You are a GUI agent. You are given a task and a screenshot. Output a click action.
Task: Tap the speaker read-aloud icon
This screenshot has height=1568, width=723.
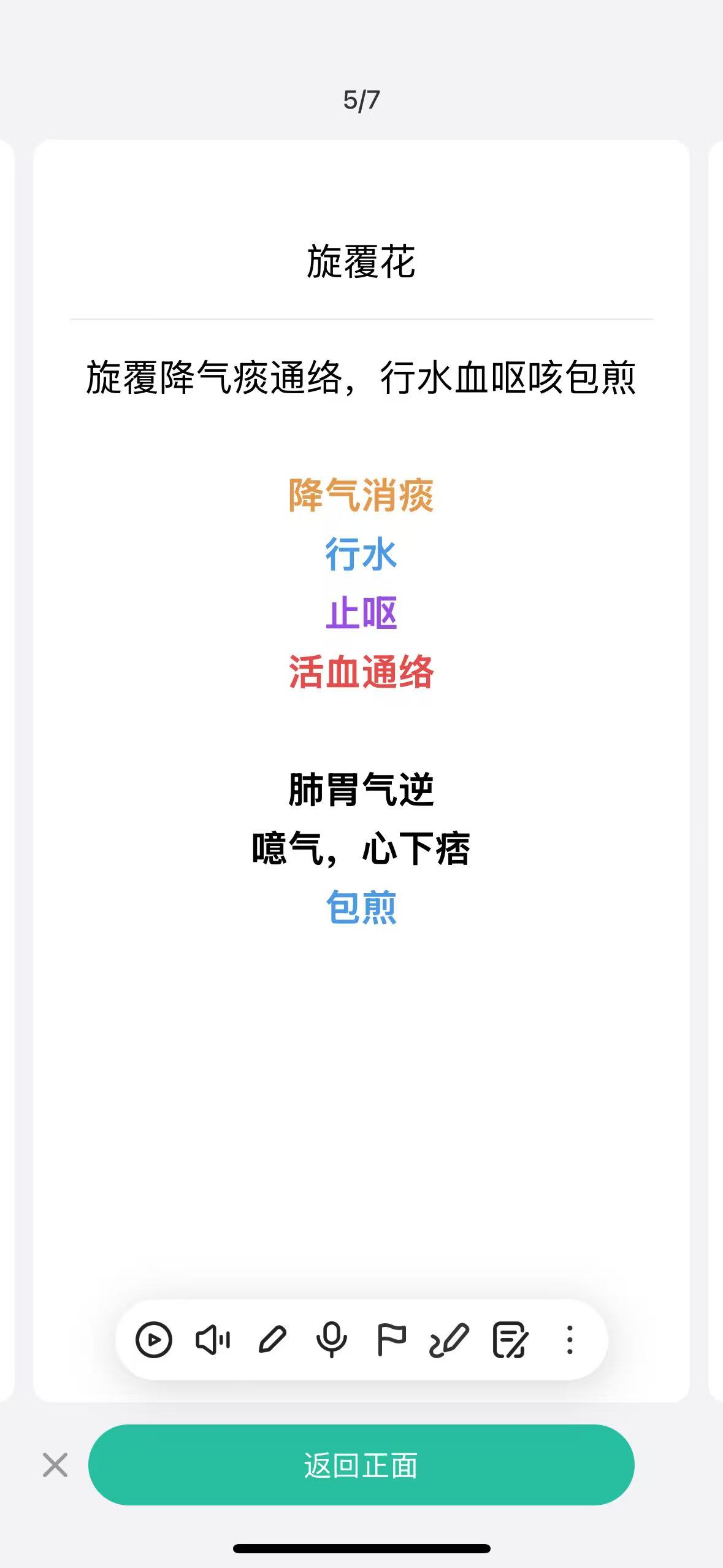(213, 1340)
